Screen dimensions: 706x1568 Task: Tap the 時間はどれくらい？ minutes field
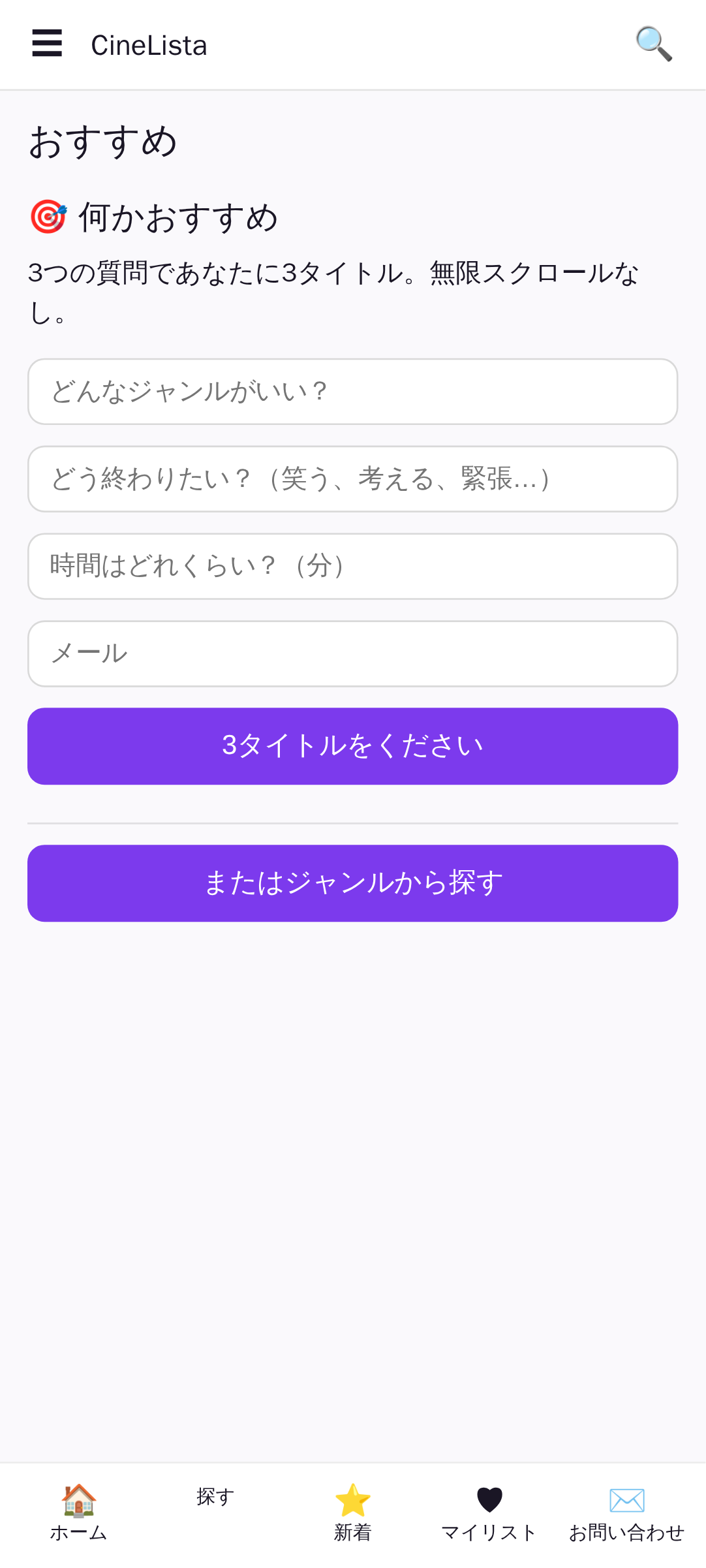click(352, 567)
